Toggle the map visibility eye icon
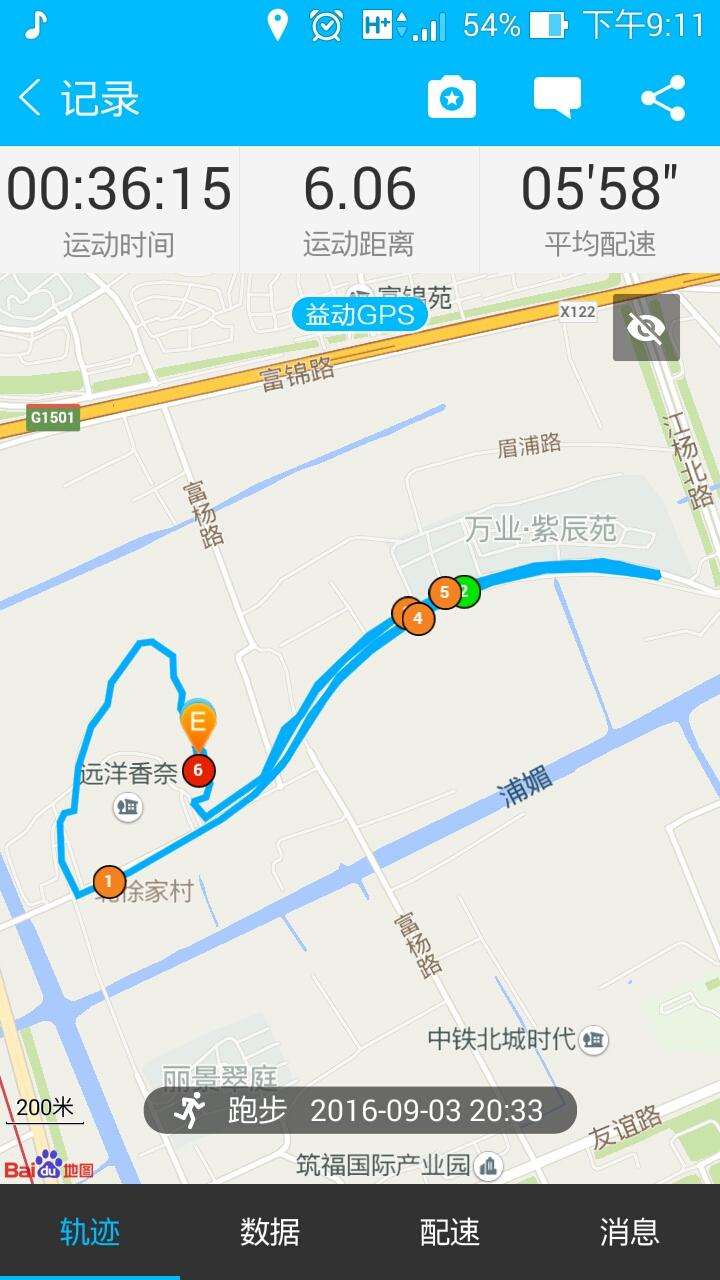 tap(646, 328)
